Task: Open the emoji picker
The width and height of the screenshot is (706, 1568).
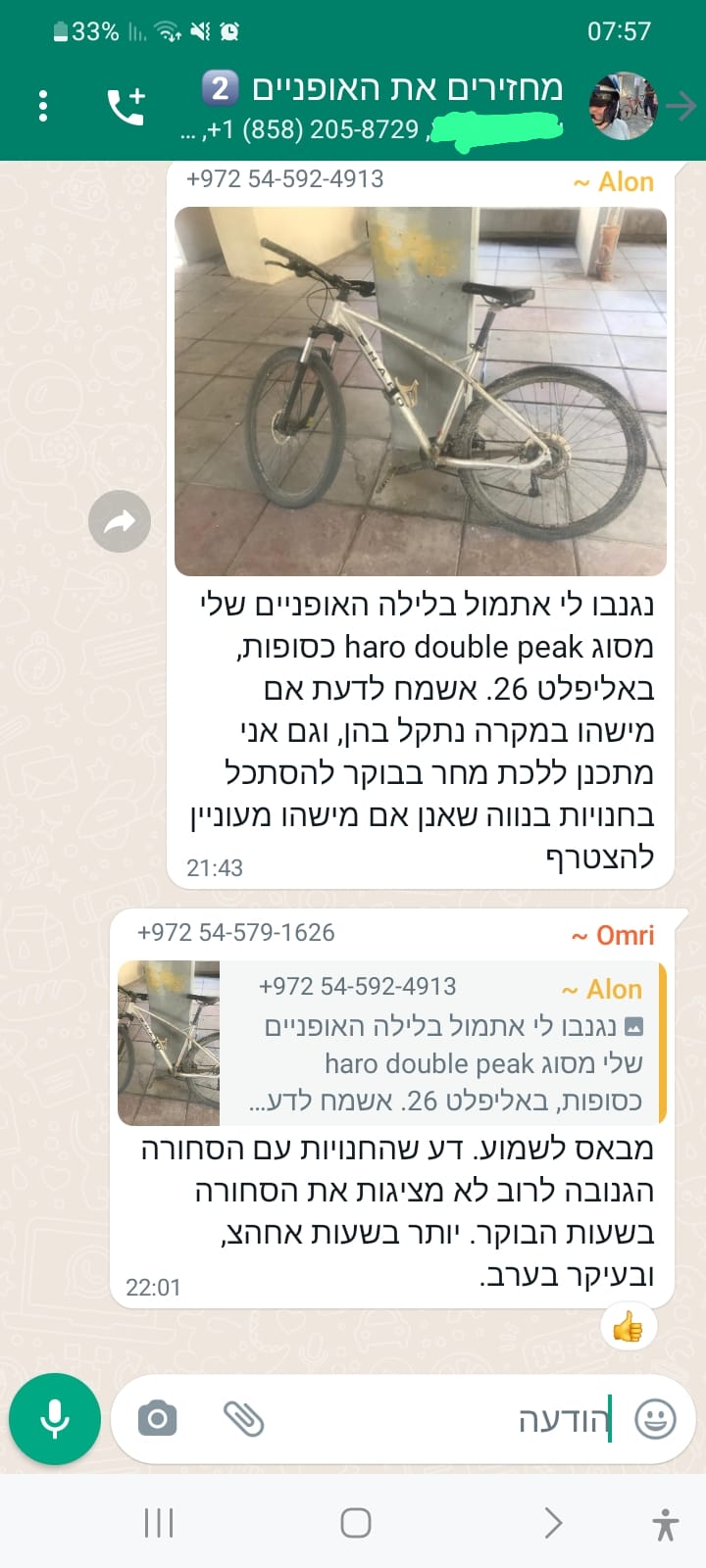Action: click(655, 1418)
